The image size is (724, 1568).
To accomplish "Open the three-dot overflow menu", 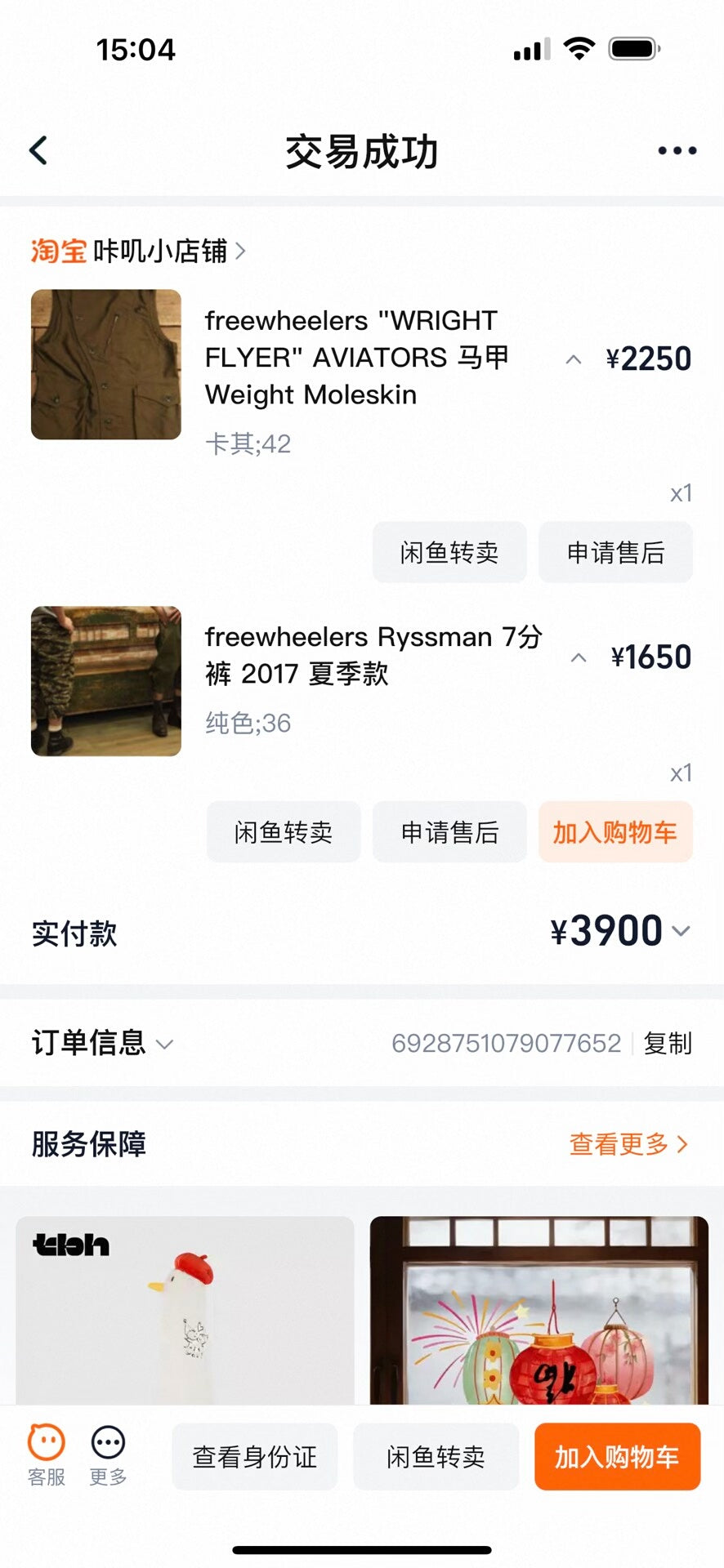I will click(x=677, y=150).
